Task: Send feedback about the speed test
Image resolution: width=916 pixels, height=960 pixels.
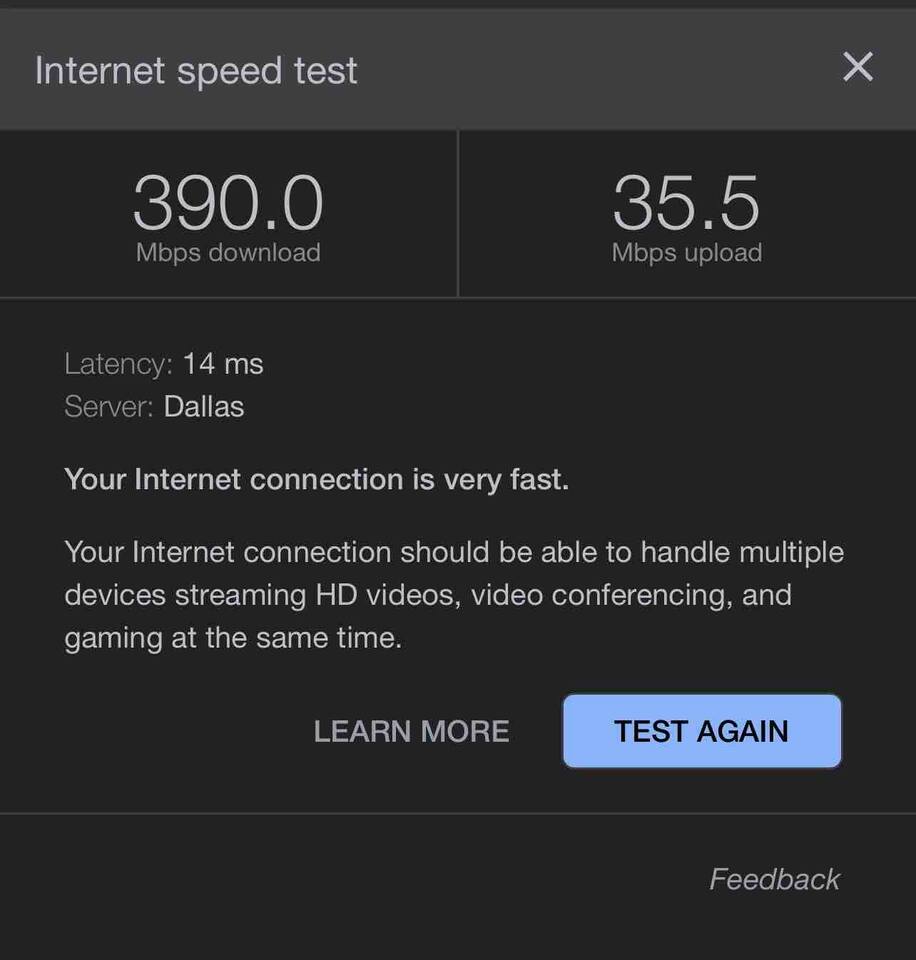Action: (x=774, y=879)
